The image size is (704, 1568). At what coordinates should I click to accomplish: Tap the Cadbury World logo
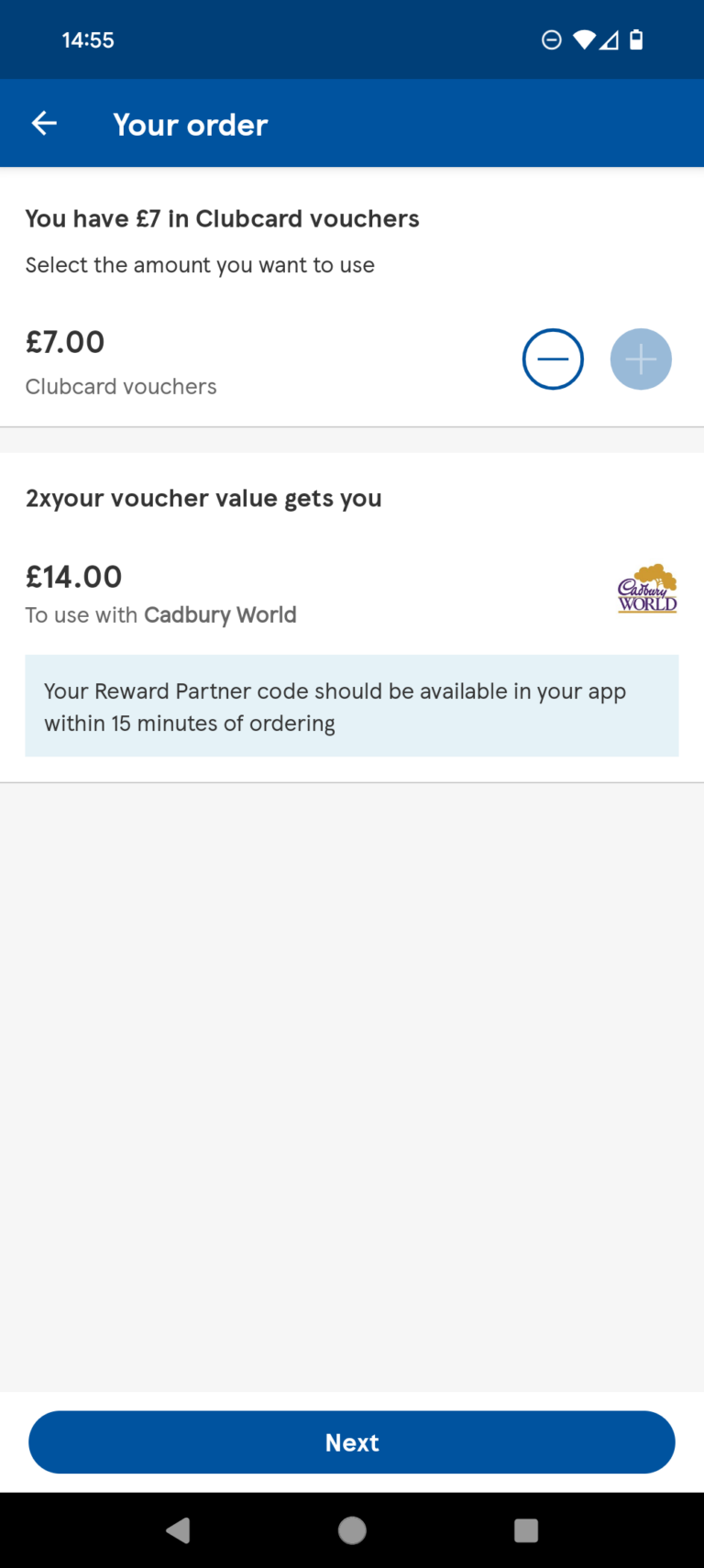pyautogui.click(x=647, y=591)
